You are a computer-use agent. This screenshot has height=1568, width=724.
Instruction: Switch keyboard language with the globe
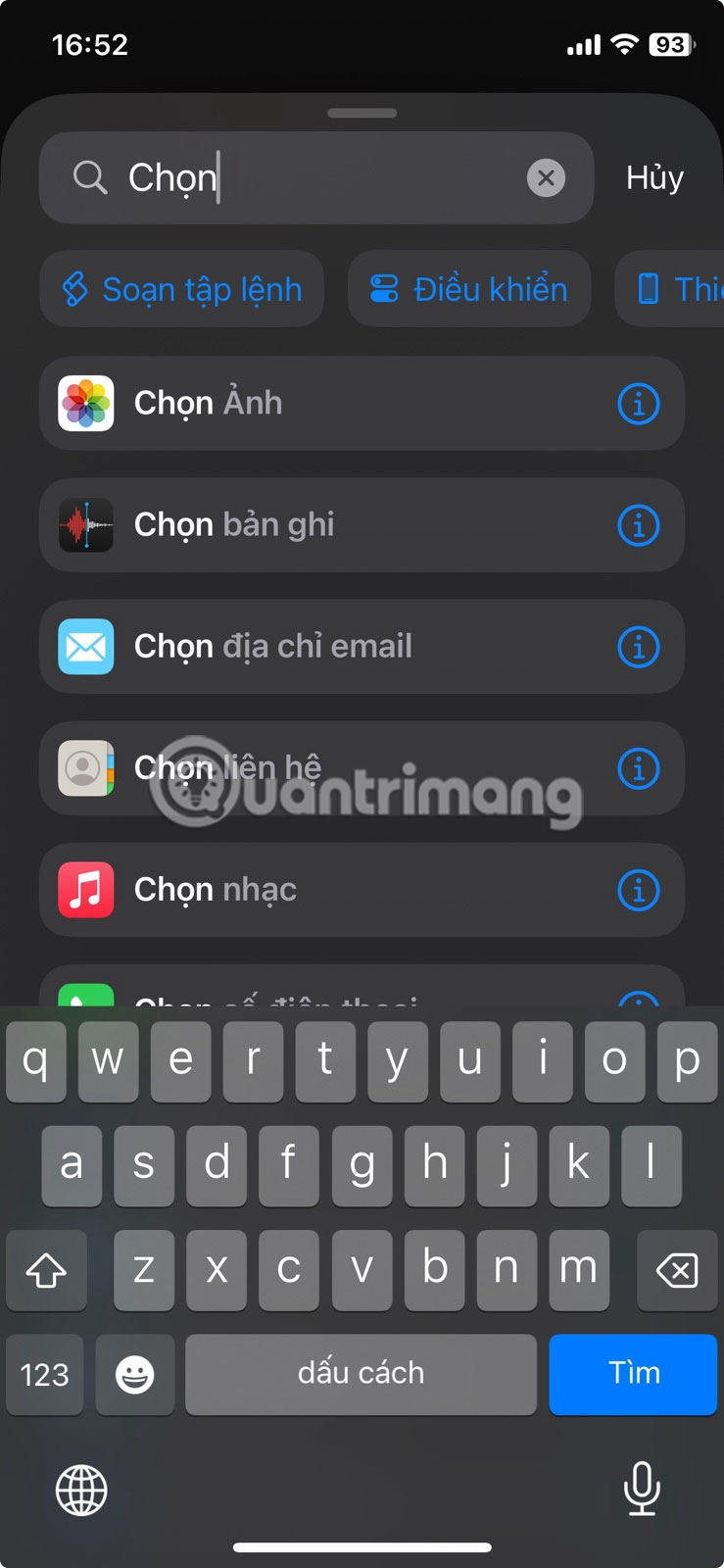click(x=81, y=1490)
